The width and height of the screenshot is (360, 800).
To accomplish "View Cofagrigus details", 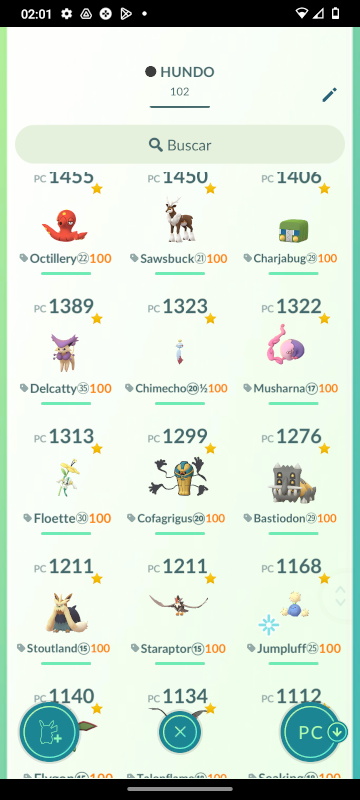I will [180, 481].
